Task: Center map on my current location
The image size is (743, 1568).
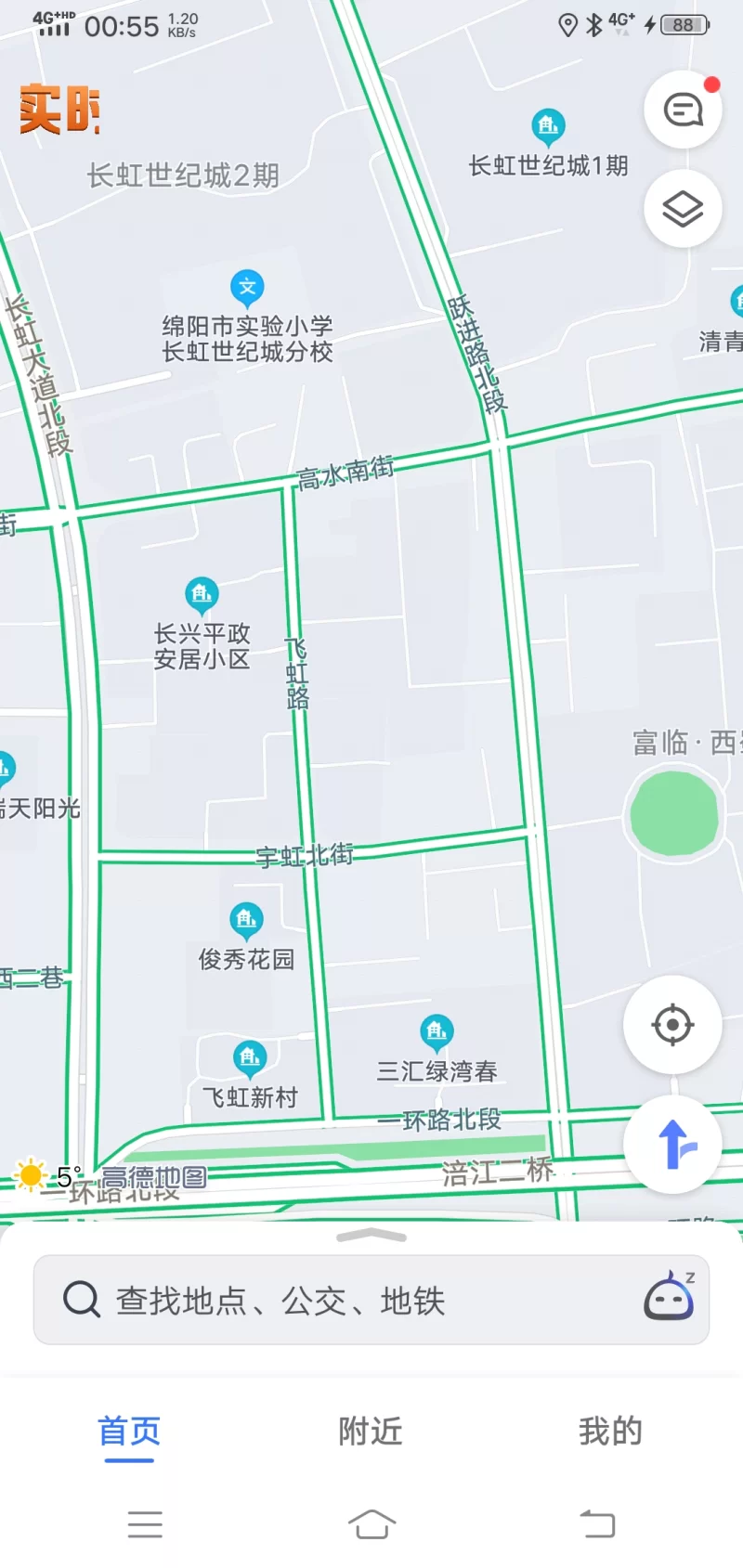Action: 672,1025
